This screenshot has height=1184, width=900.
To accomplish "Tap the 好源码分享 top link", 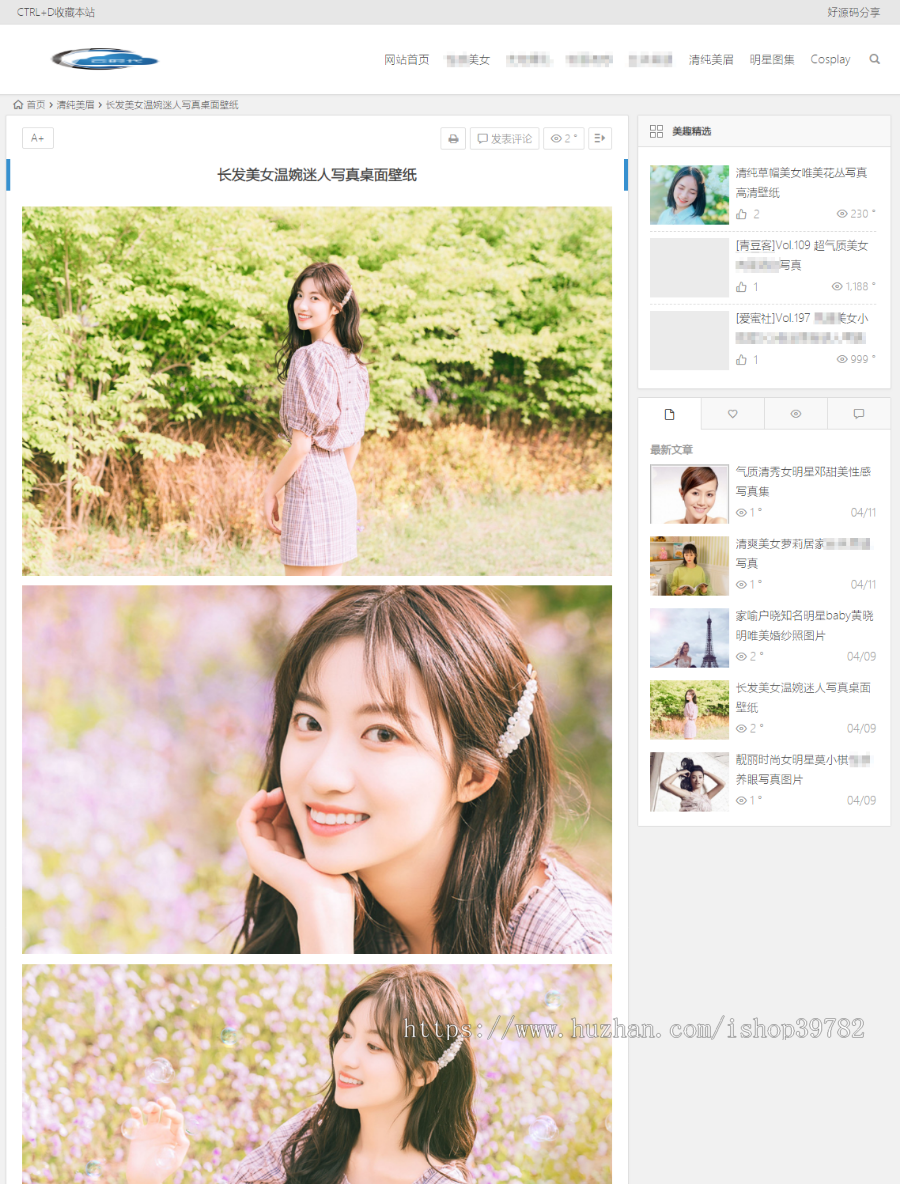I will pyautogui.click(x=853, y=12).
